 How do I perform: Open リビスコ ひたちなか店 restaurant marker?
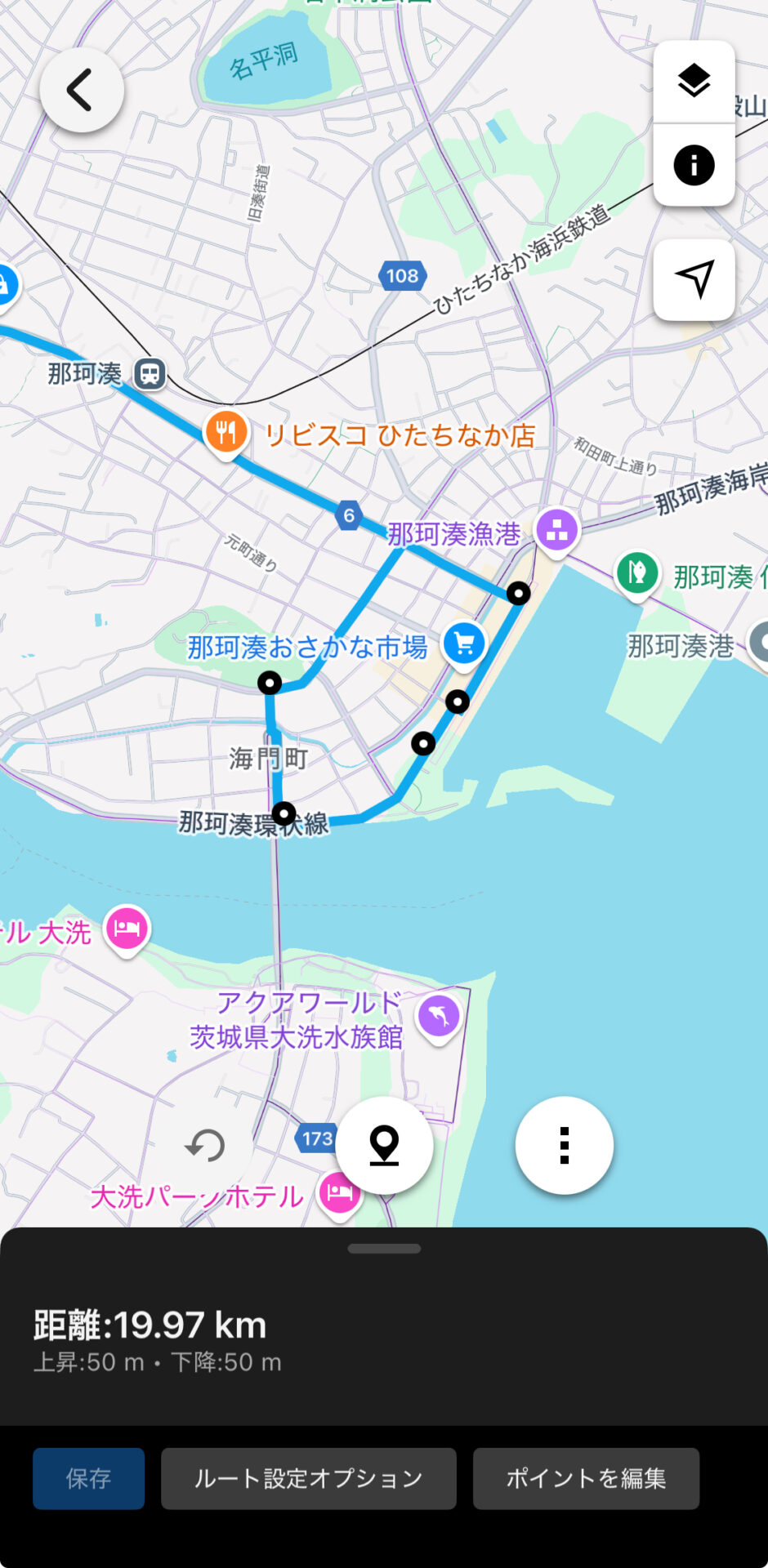[x=226, y=433]
